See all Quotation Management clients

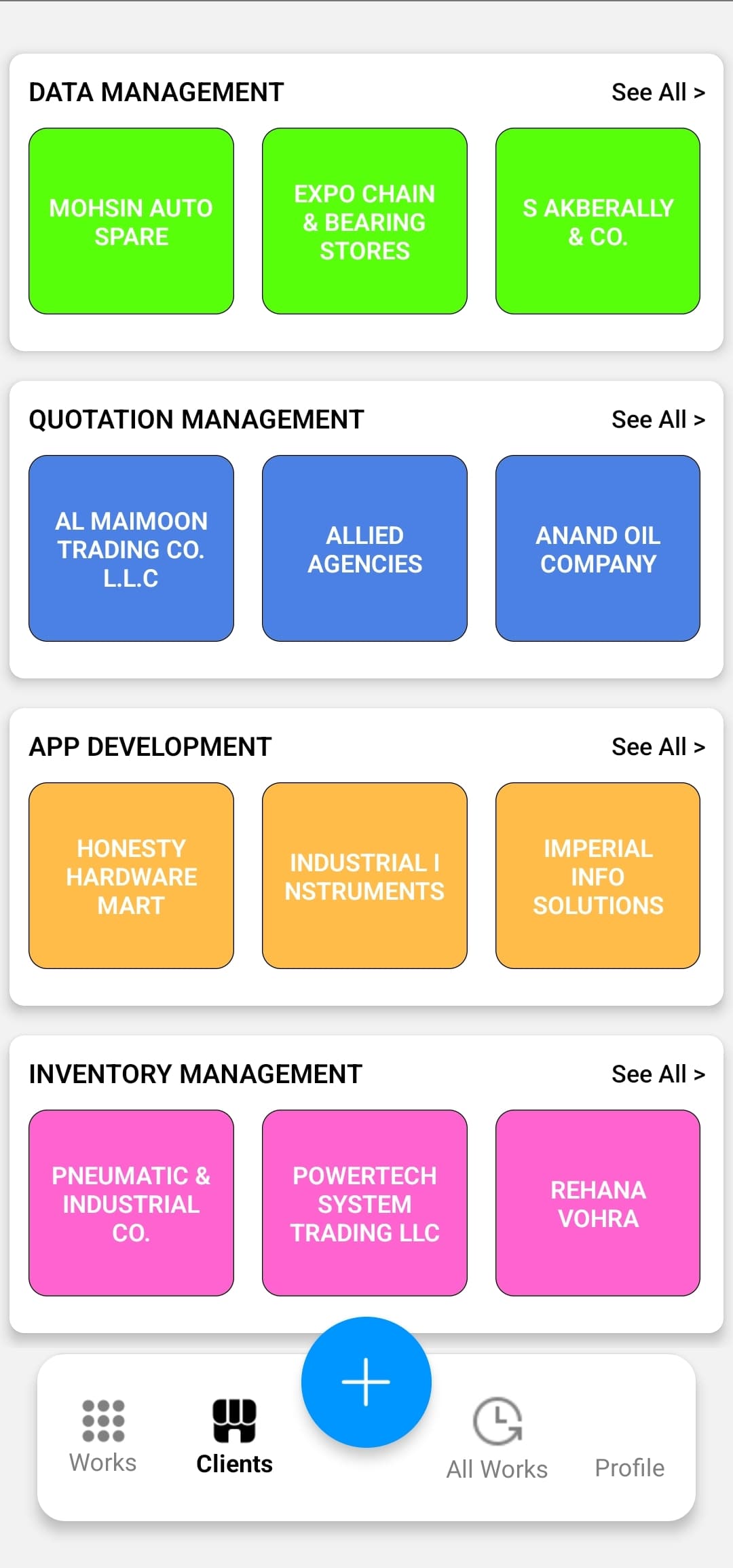(658, 420)
